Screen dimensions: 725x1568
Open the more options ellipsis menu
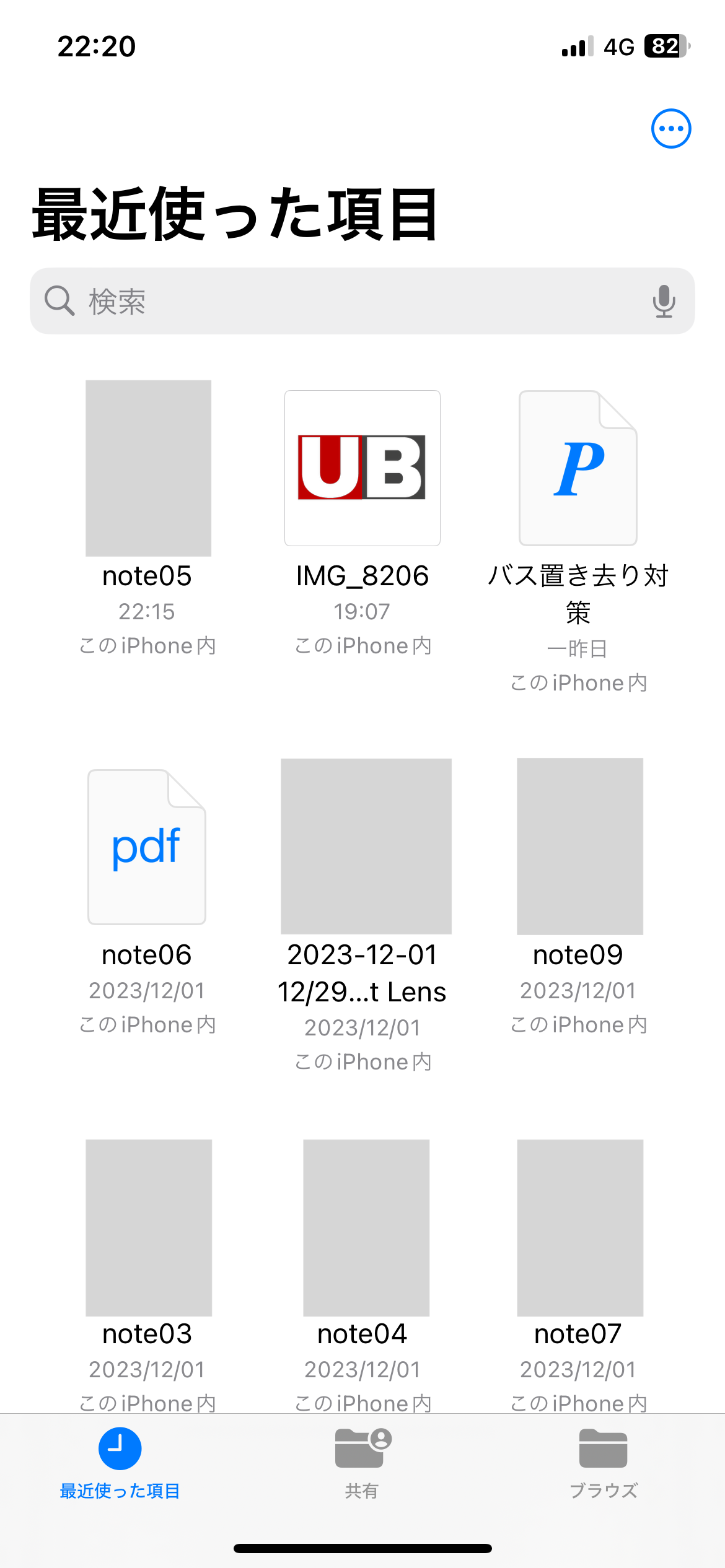pyautogui.click(x=670, y=129)
